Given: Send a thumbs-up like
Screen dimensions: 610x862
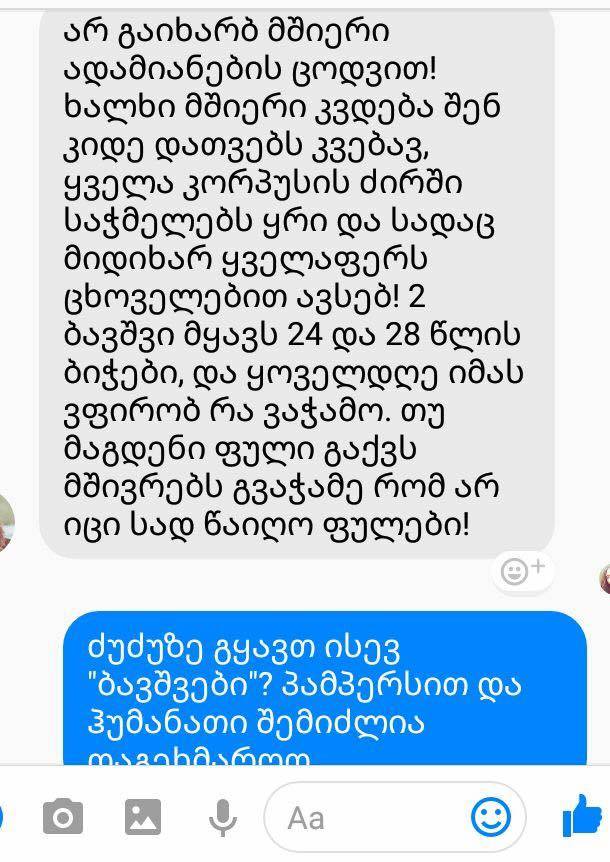Looking at the screenshot, I should (x=581, y=816).
